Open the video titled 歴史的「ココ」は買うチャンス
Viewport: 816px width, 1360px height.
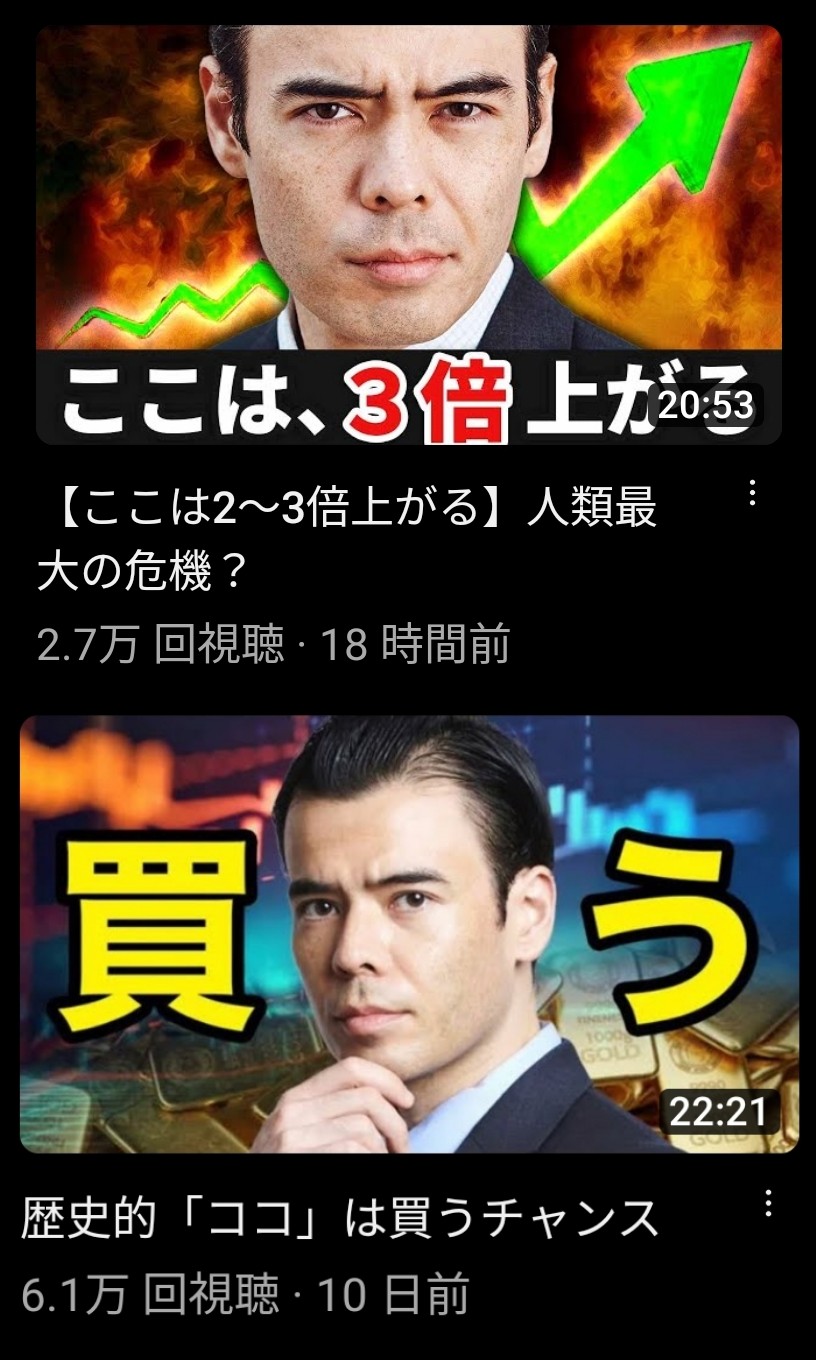[340, 1219]
